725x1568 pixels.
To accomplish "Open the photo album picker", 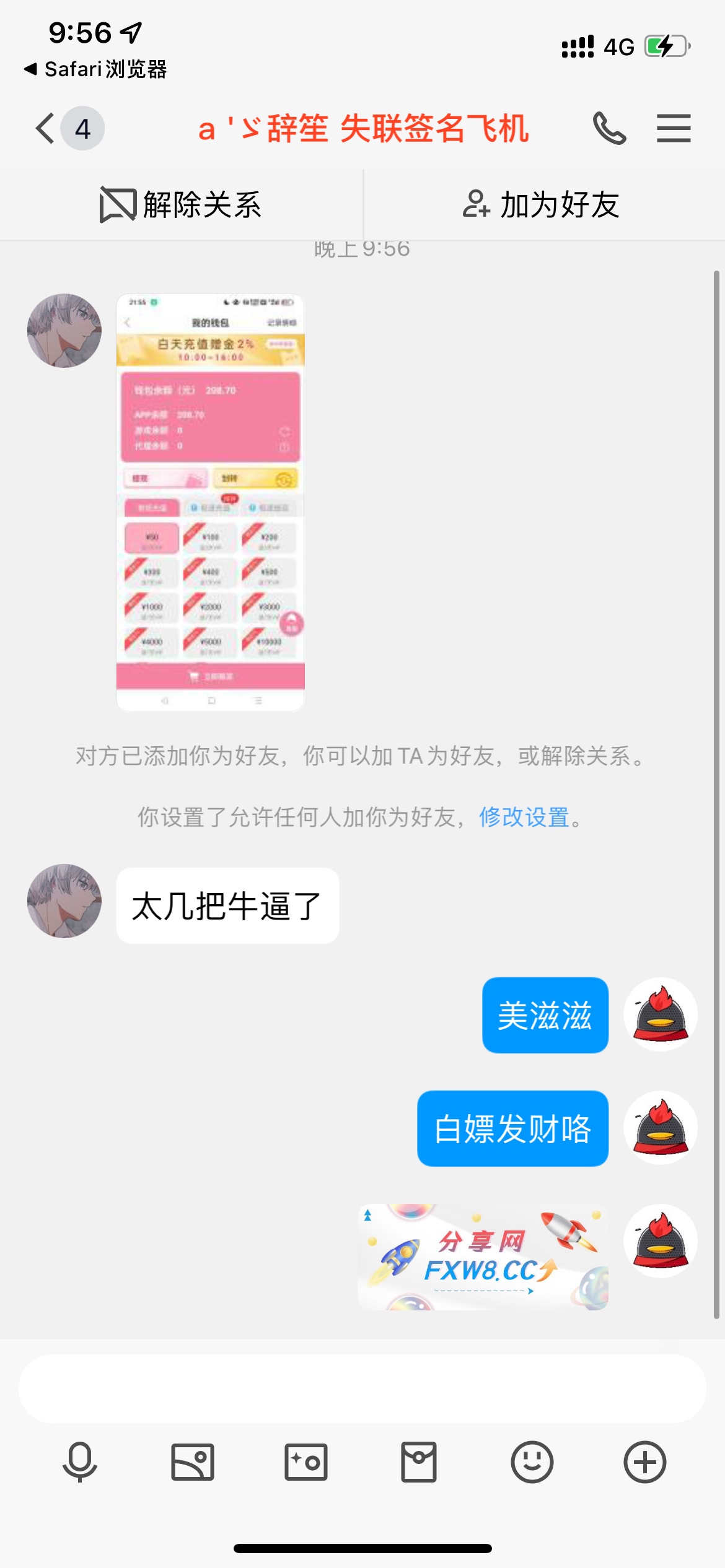I will pos(193,1462).
